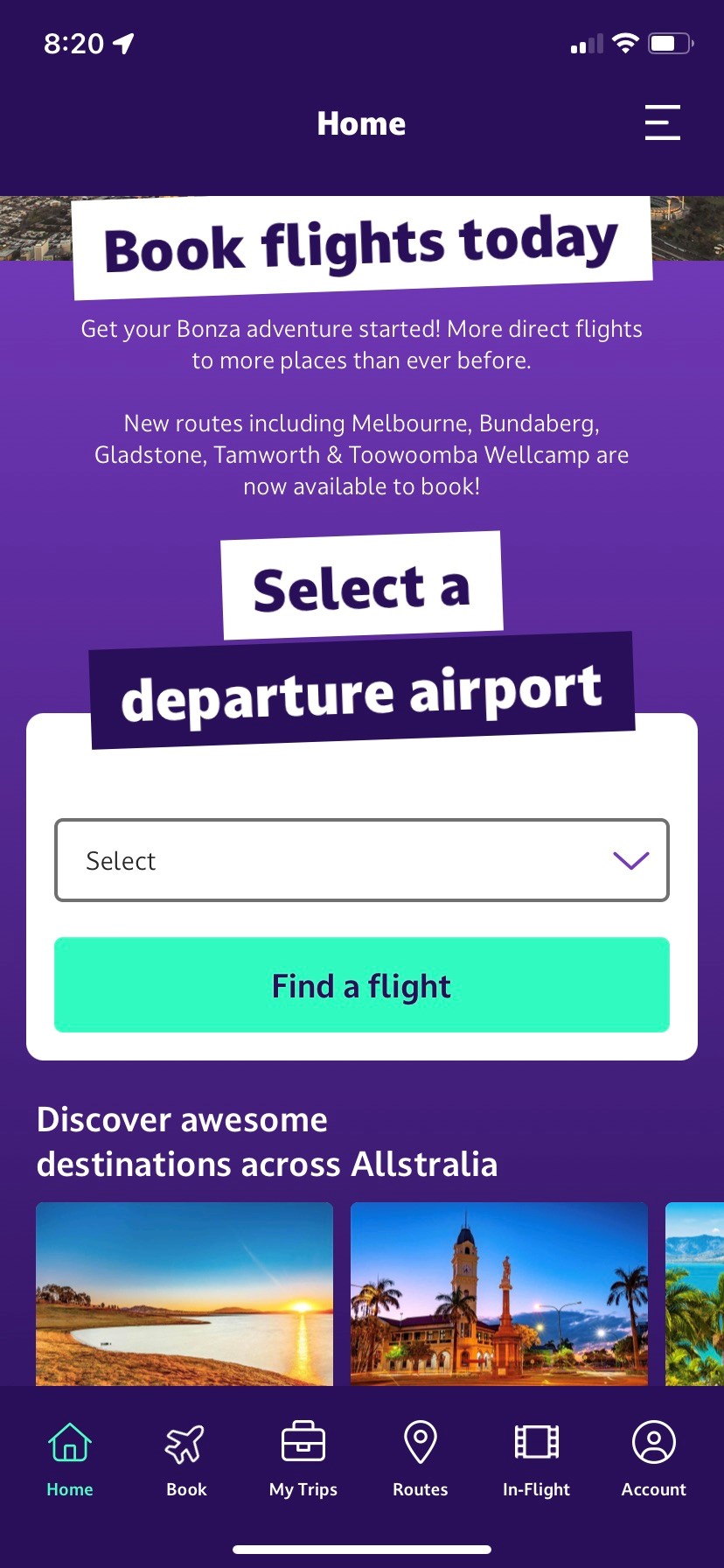This screenshot has width=724, height=1568.
Task: Open the clock tower destination card
Action: tap(498, 1292)
